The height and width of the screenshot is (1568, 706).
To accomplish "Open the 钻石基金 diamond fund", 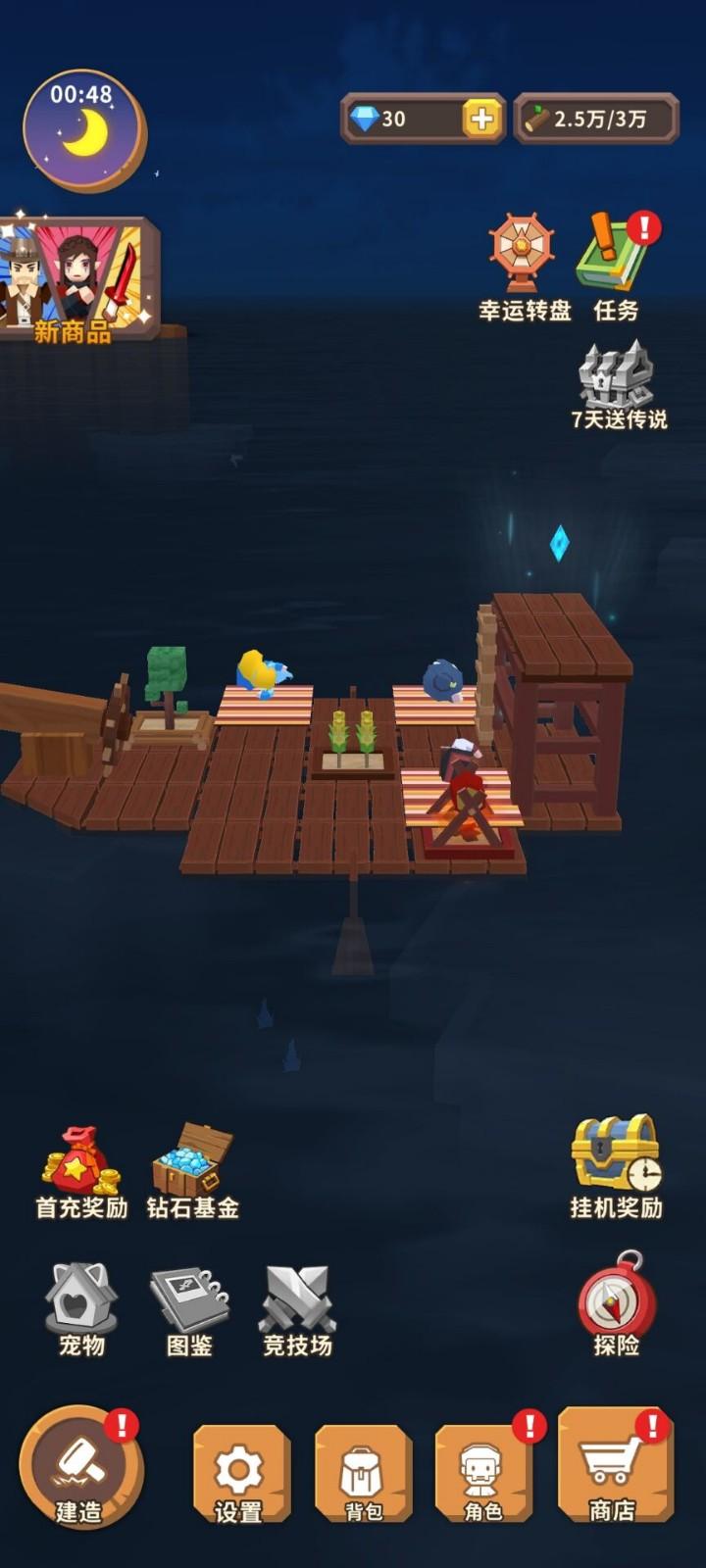I will [192, 1171].
